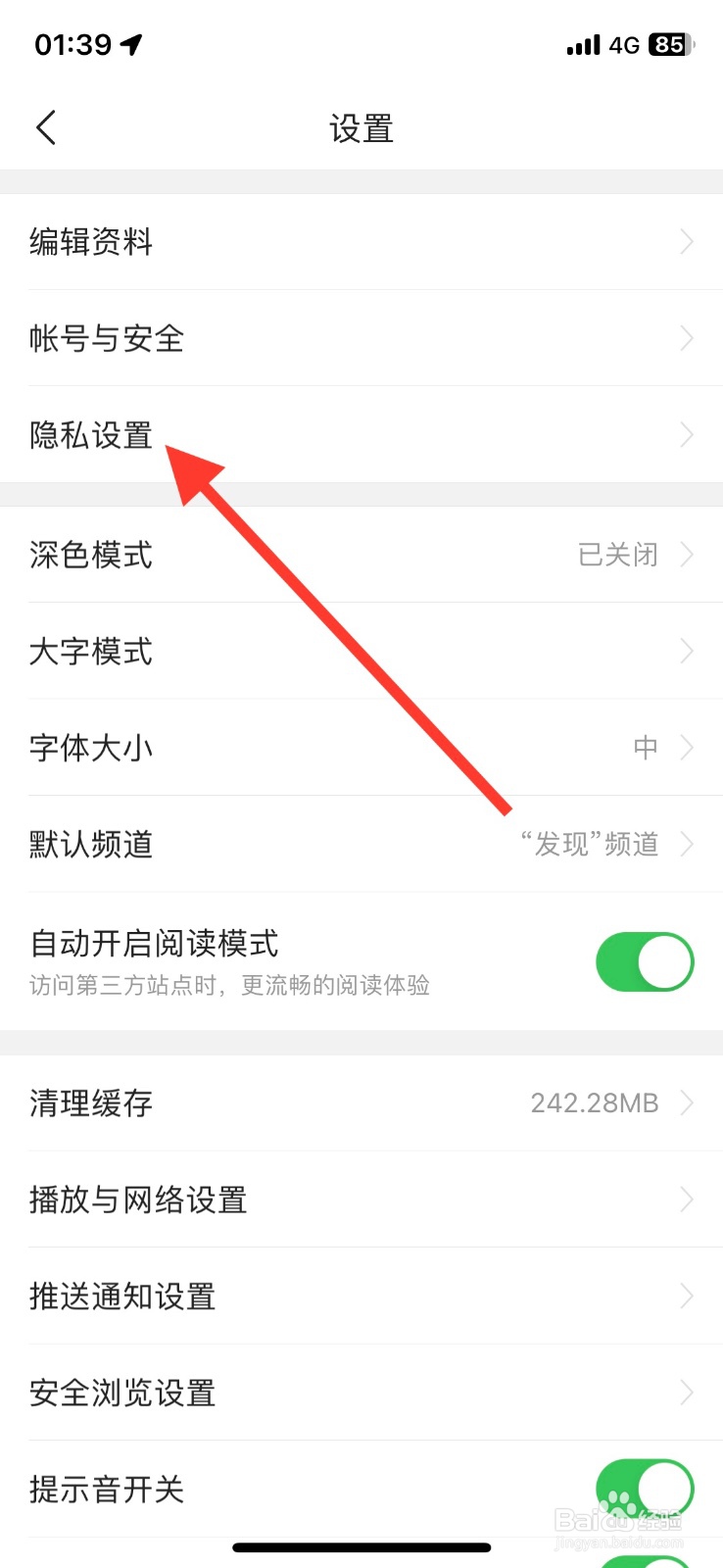Open 字体大小 showing 中 size
Viewport: 723px width, 1568px height.
(361, 747)
